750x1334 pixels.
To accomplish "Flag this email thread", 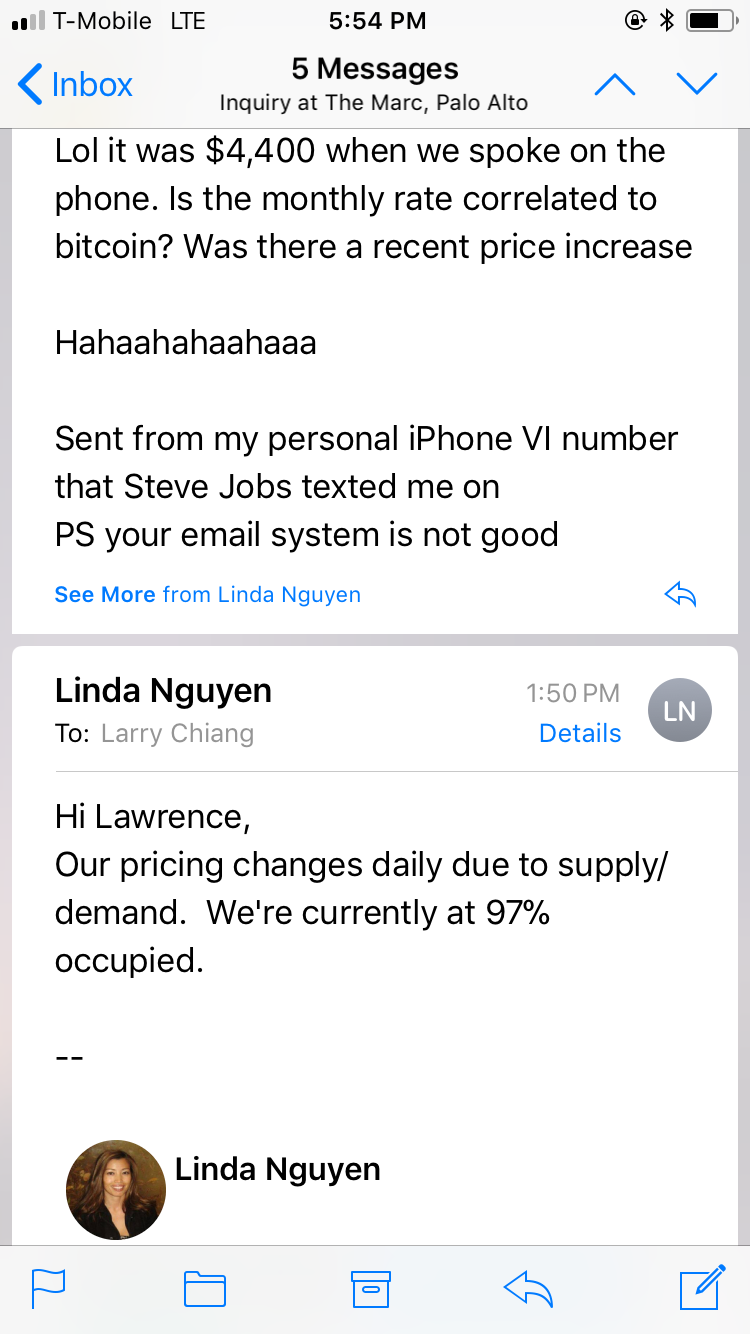I will point(48,1289).
